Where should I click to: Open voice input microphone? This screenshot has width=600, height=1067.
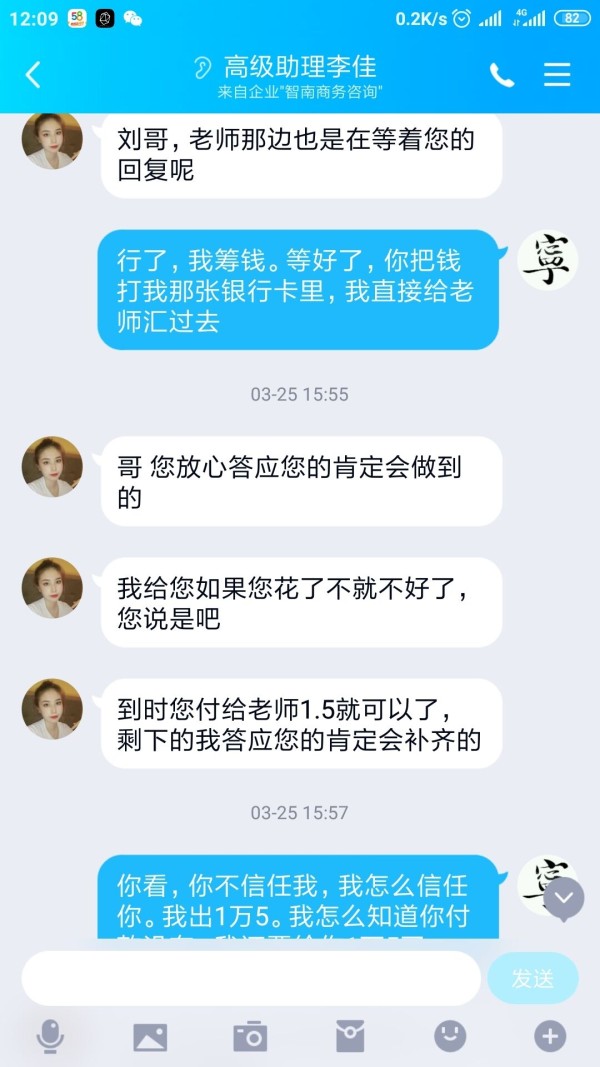point(50,1037)
